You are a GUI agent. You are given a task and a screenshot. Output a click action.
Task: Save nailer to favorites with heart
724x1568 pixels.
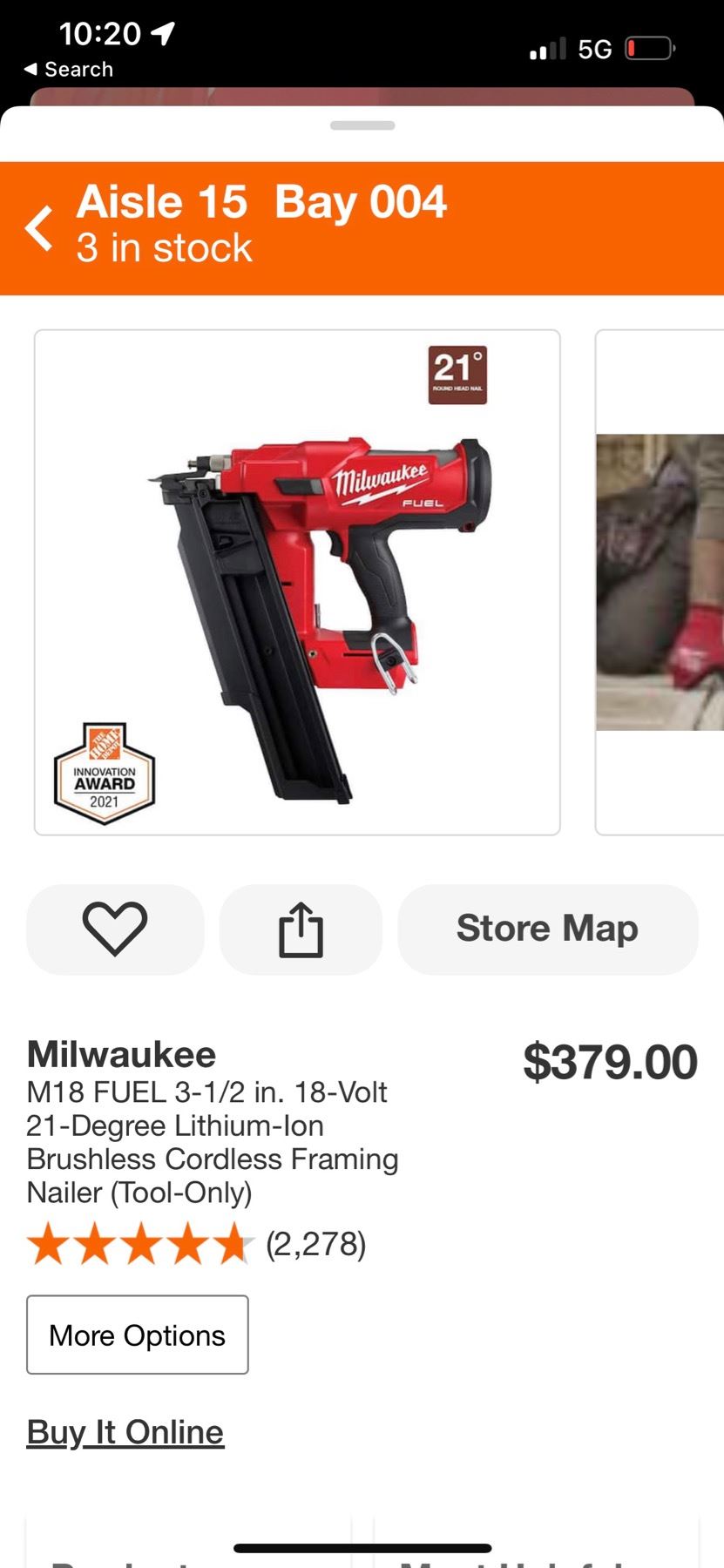pos(115,929)
